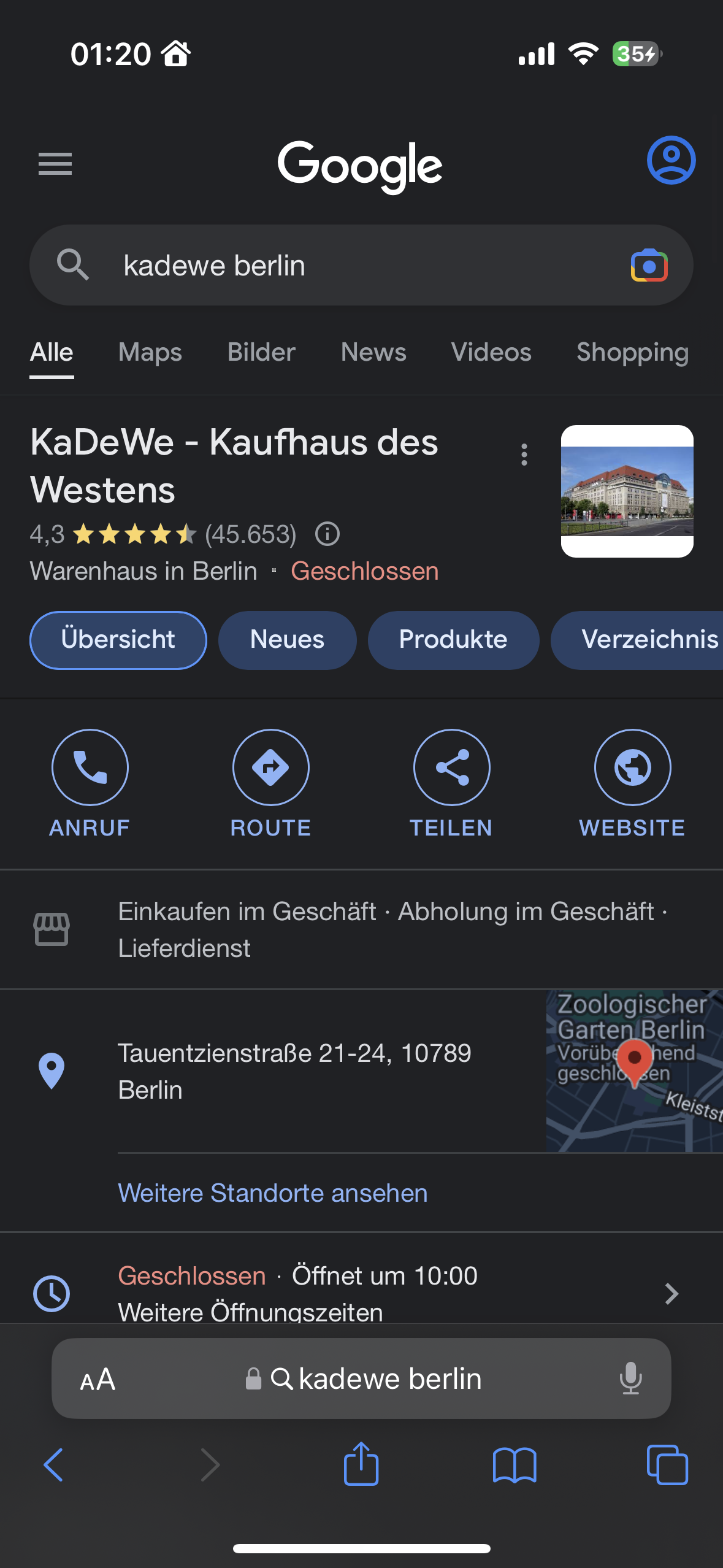The width and height of the screenshot is (723, 1568).
Task: Open the three-dot menu beside KaDeWe title
Action: [x=524, y=455]
